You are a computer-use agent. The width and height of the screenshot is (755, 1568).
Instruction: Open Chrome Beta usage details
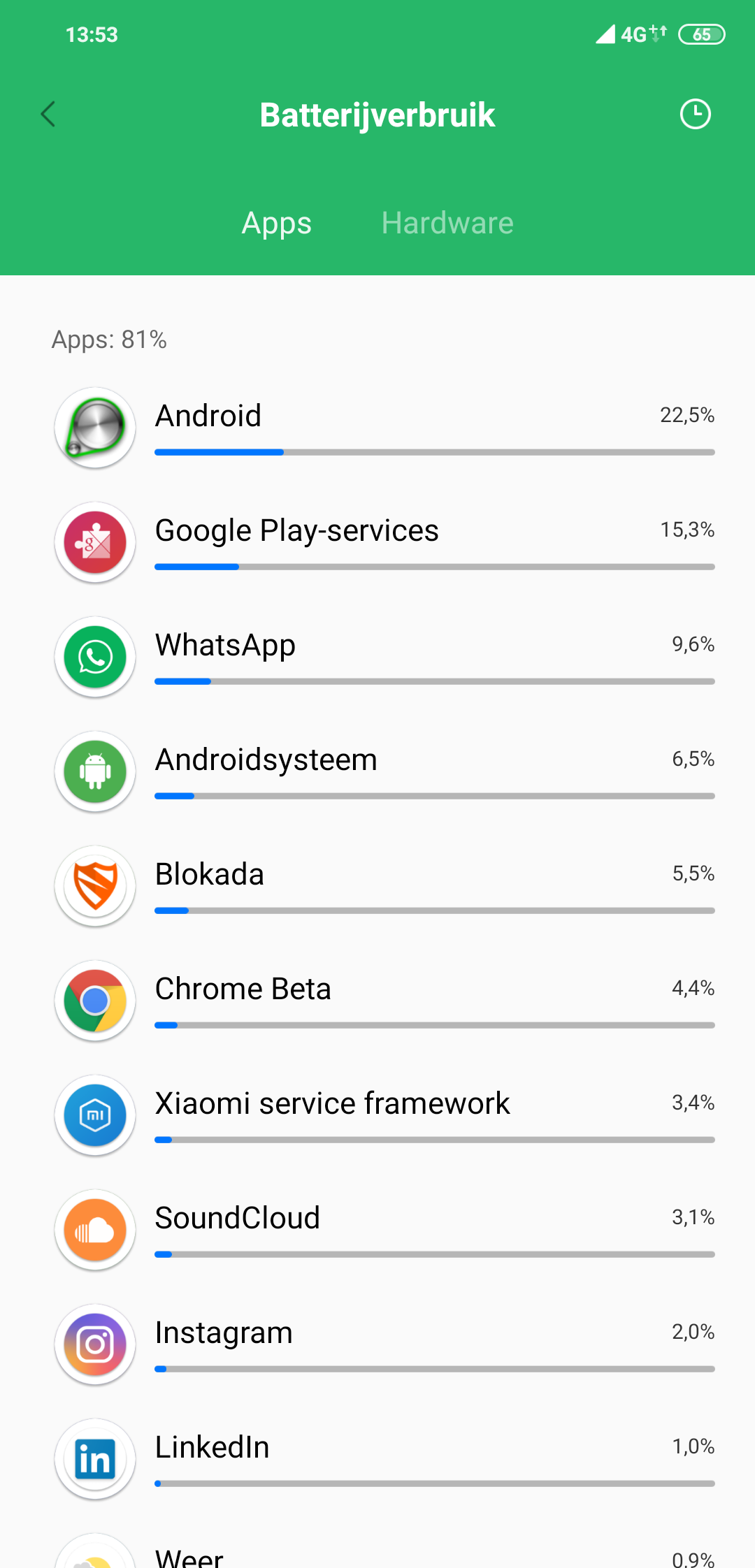coord(377,1001)
